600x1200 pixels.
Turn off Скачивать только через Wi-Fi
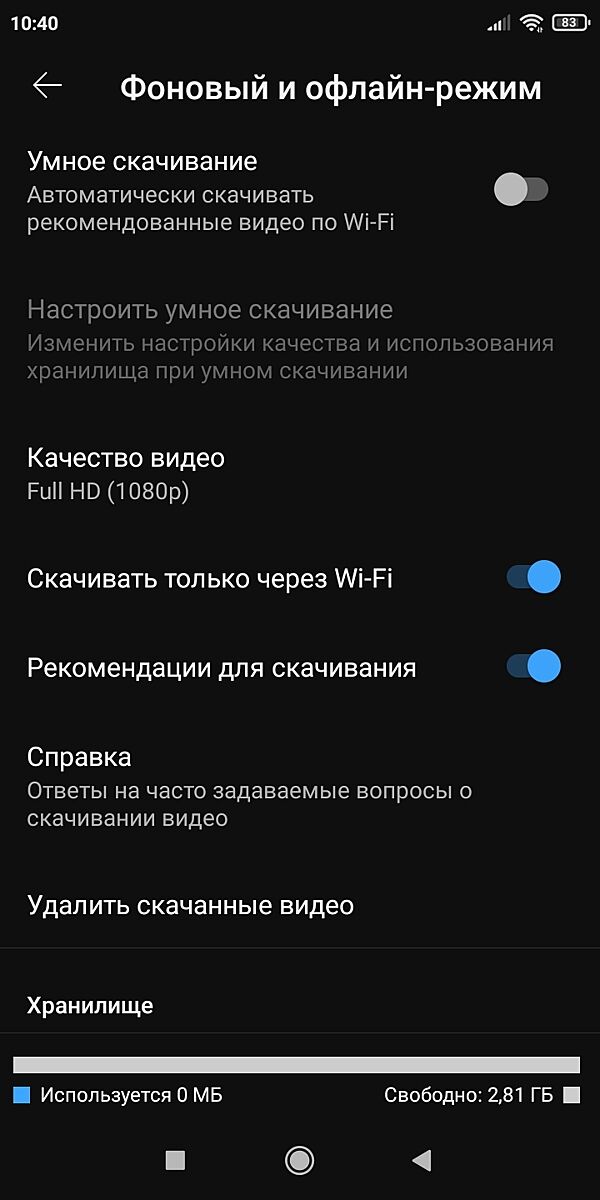pyautogui.click(x=533, y=577)
